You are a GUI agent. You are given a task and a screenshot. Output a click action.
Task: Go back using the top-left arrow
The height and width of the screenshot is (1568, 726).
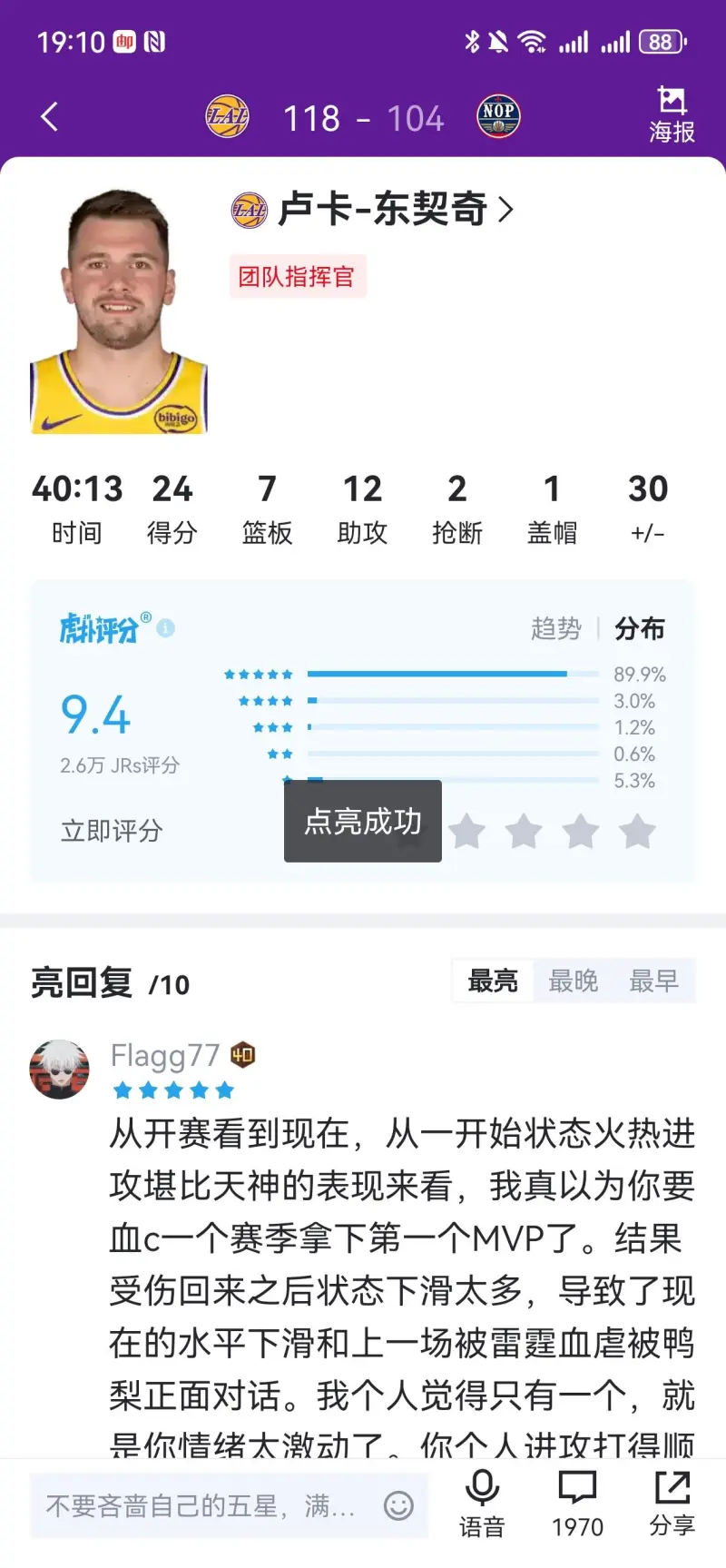[x=50, y=117]
